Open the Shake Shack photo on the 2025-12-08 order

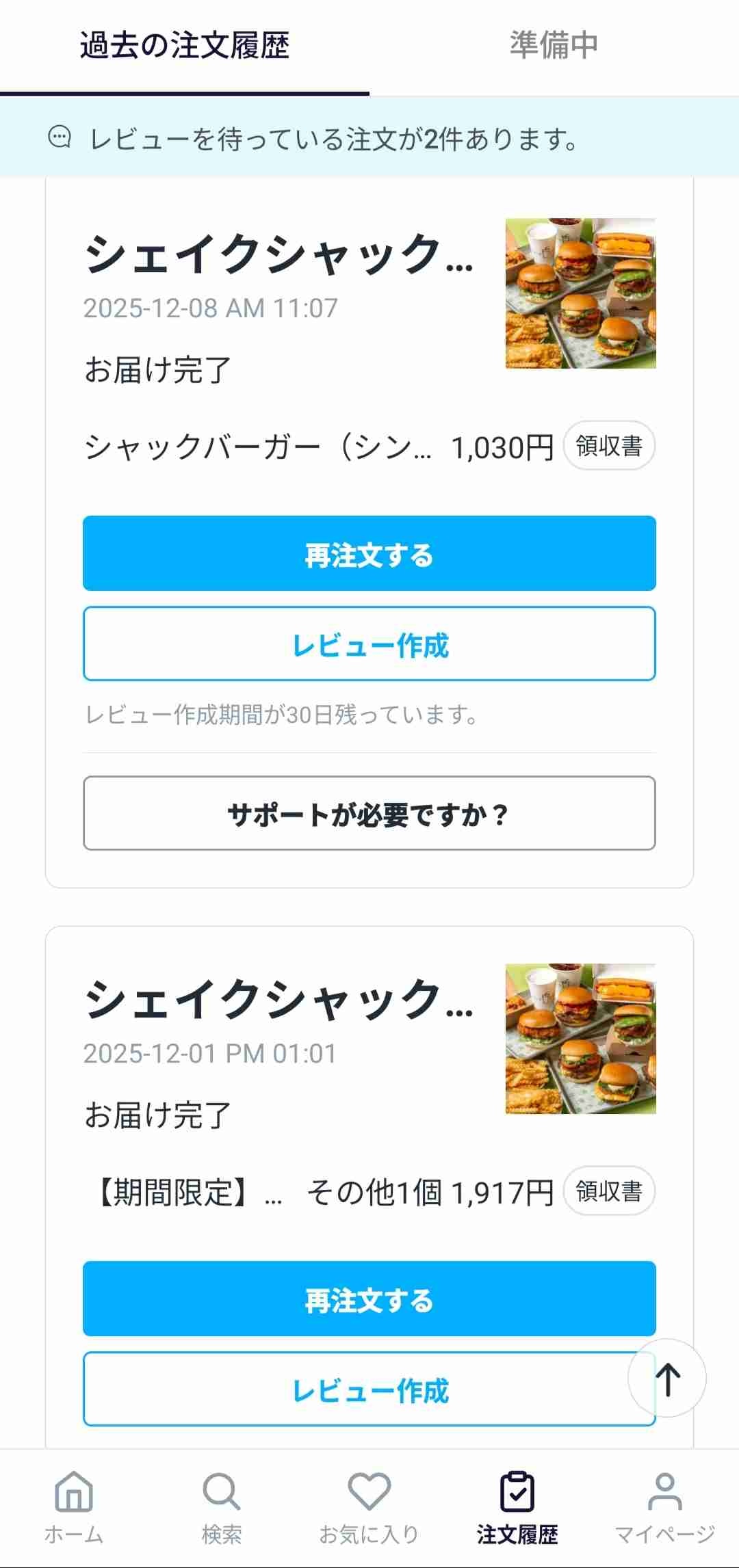[x=580, y=293]
